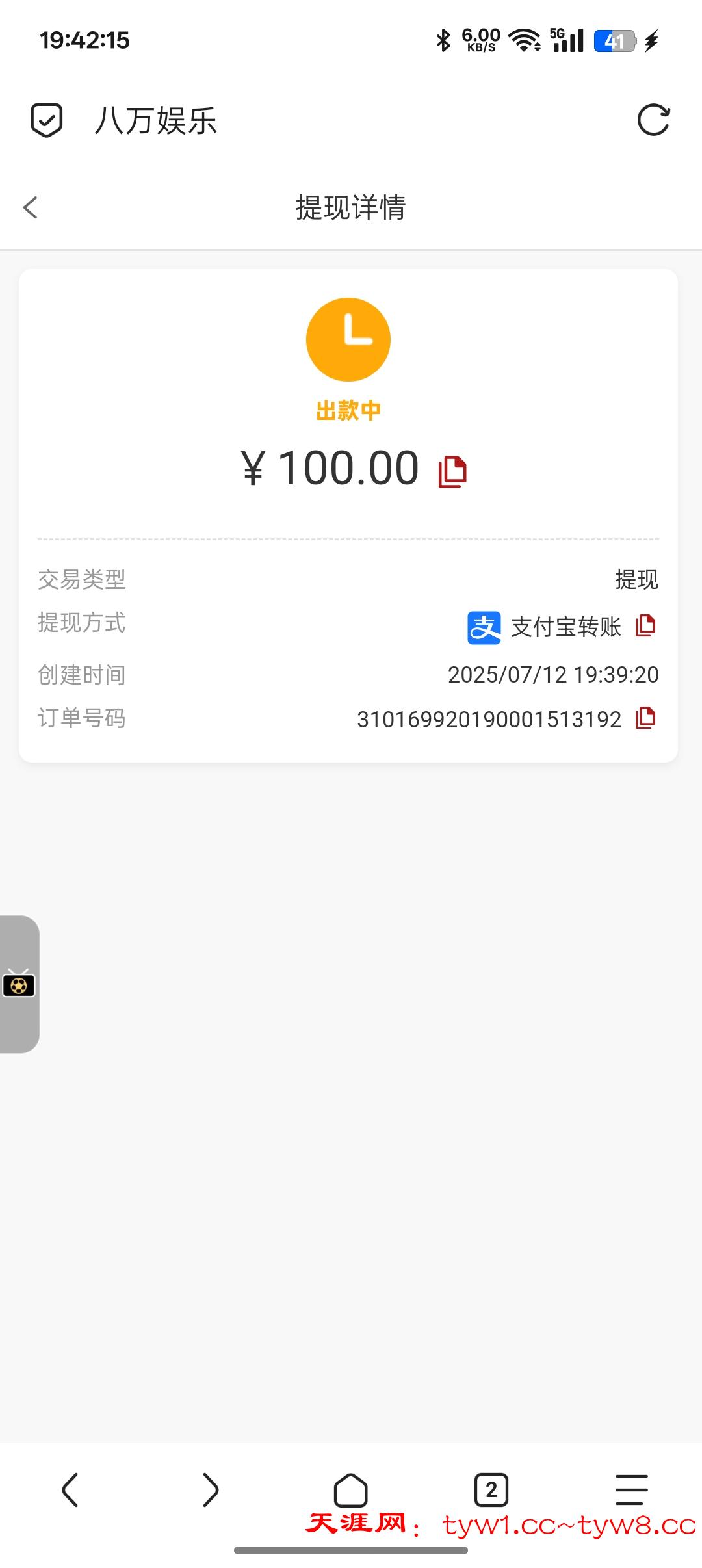Open the browser hamburger menu

click(x=631, y=1489)
